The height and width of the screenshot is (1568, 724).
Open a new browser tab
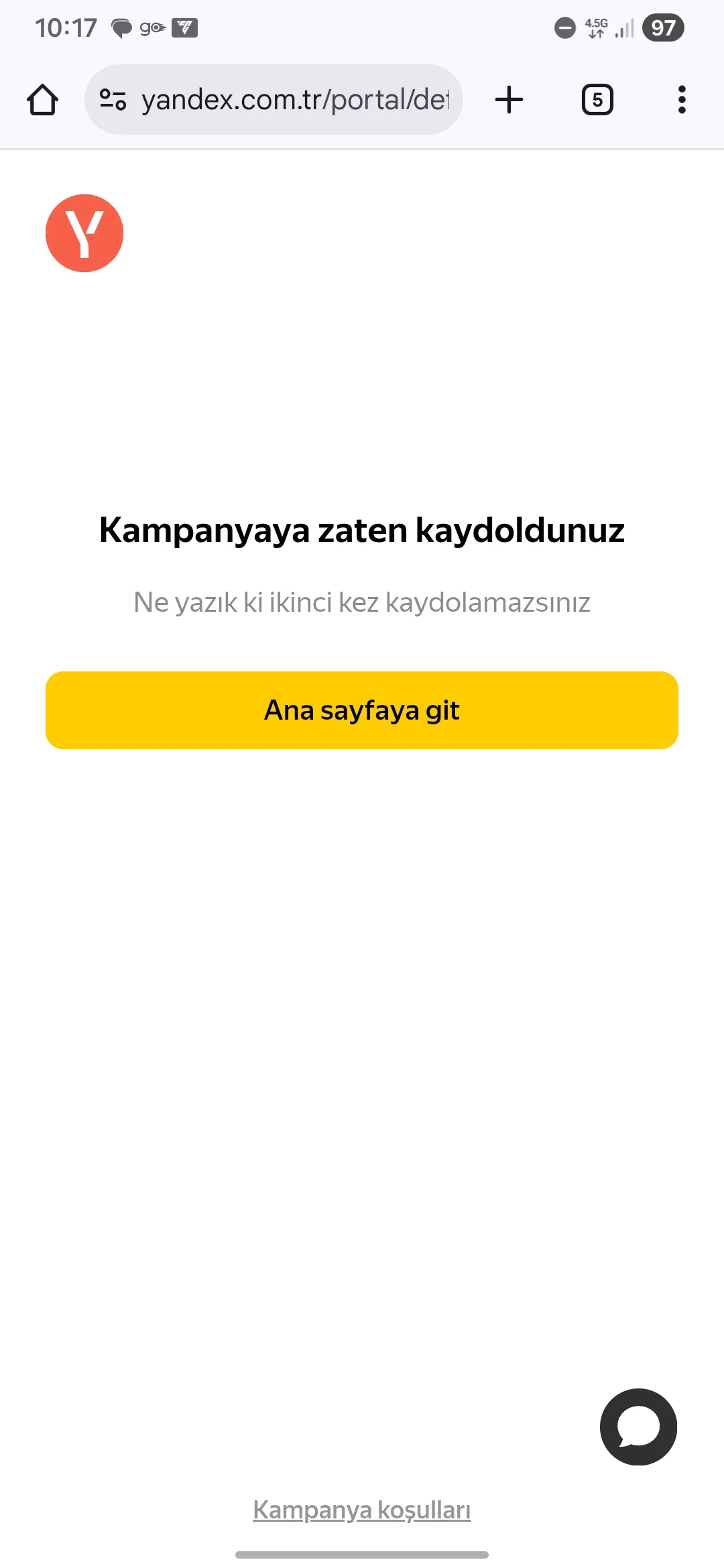click(509, 100)
